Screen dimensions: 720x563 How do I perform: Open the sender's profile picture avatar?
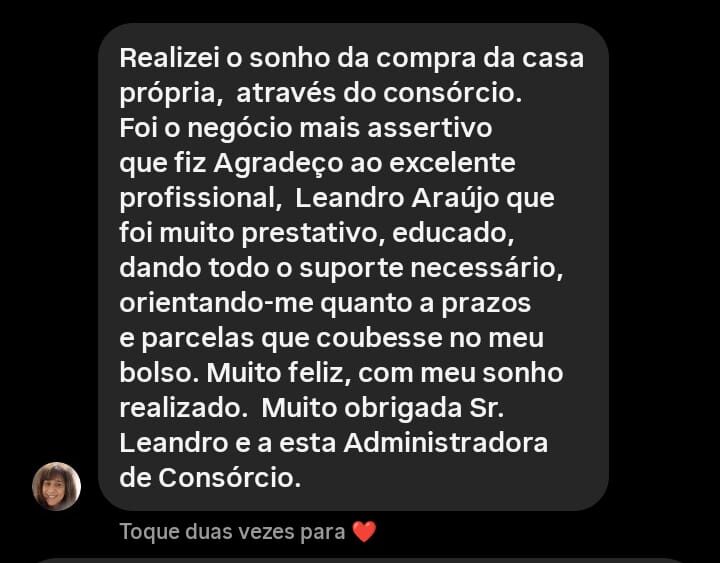coord(56,486)
